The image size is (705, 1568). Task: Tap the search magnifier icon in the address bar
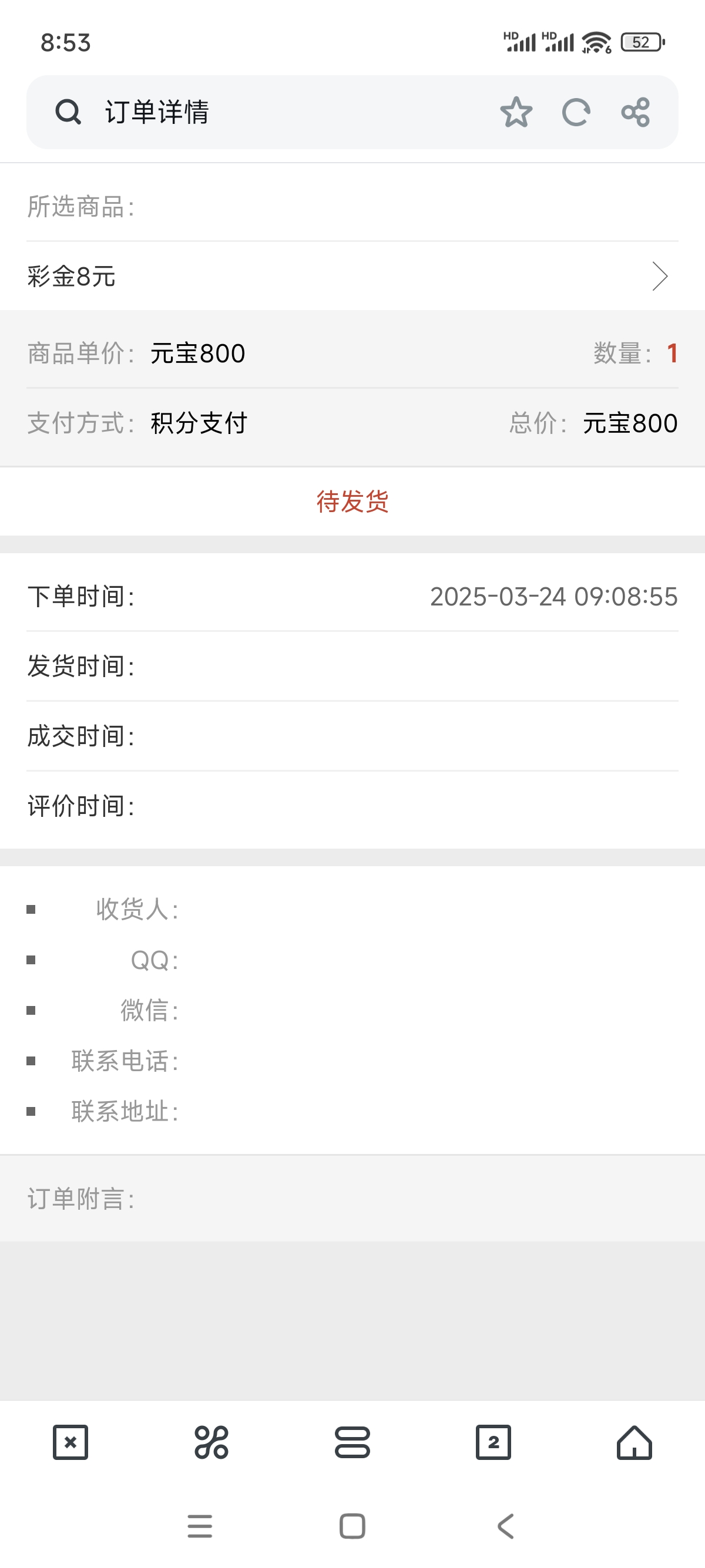click(69, 112)
